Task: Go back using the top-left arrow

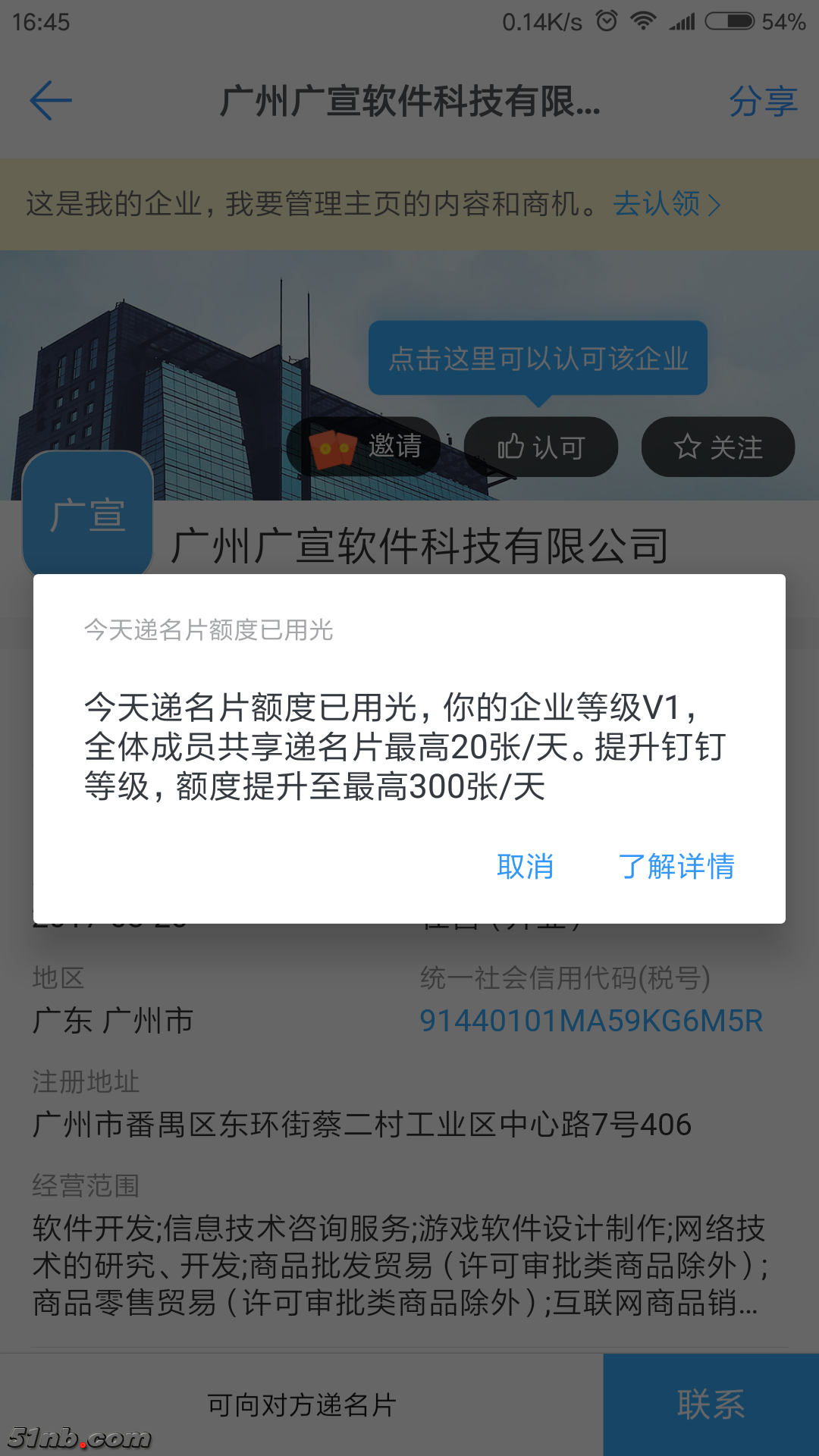Action: point(51,100)
